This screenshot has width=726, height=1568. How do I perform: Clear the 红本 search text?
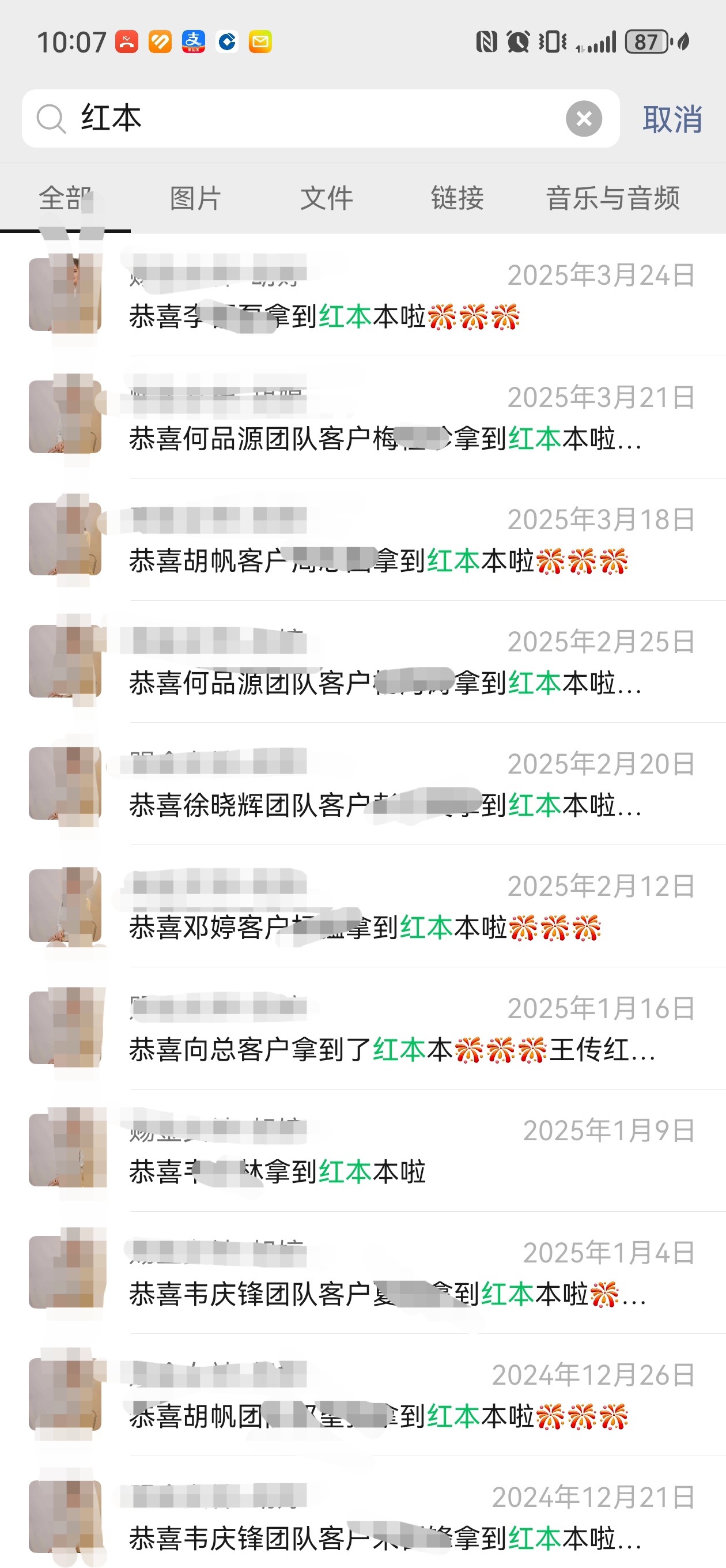tap(583, 119)
